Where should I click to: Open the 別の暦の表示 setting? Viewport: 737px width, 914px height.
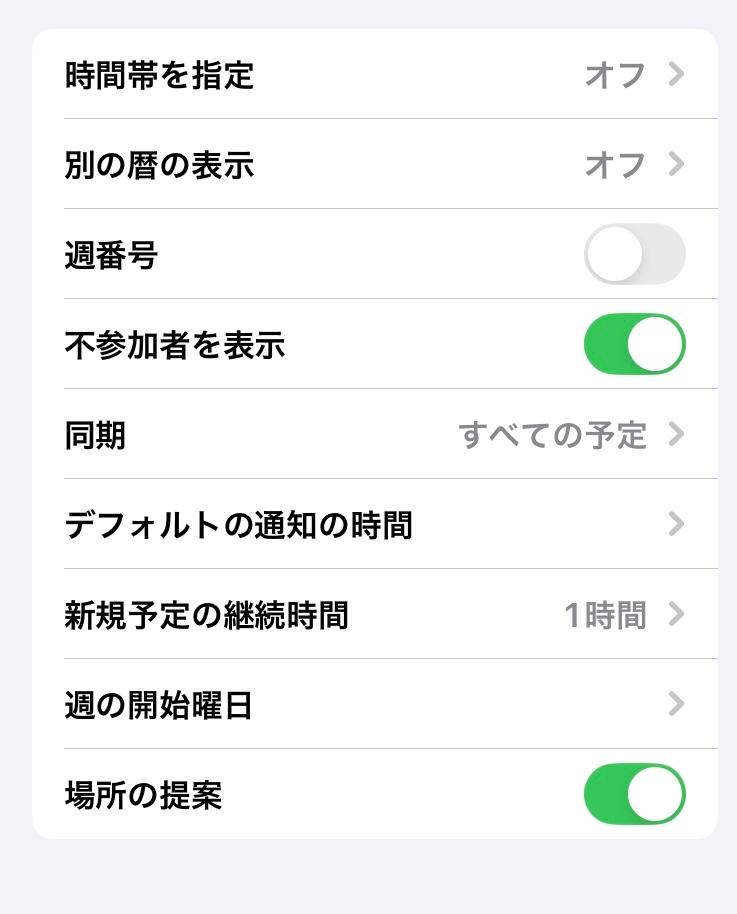tap(374, 165)
